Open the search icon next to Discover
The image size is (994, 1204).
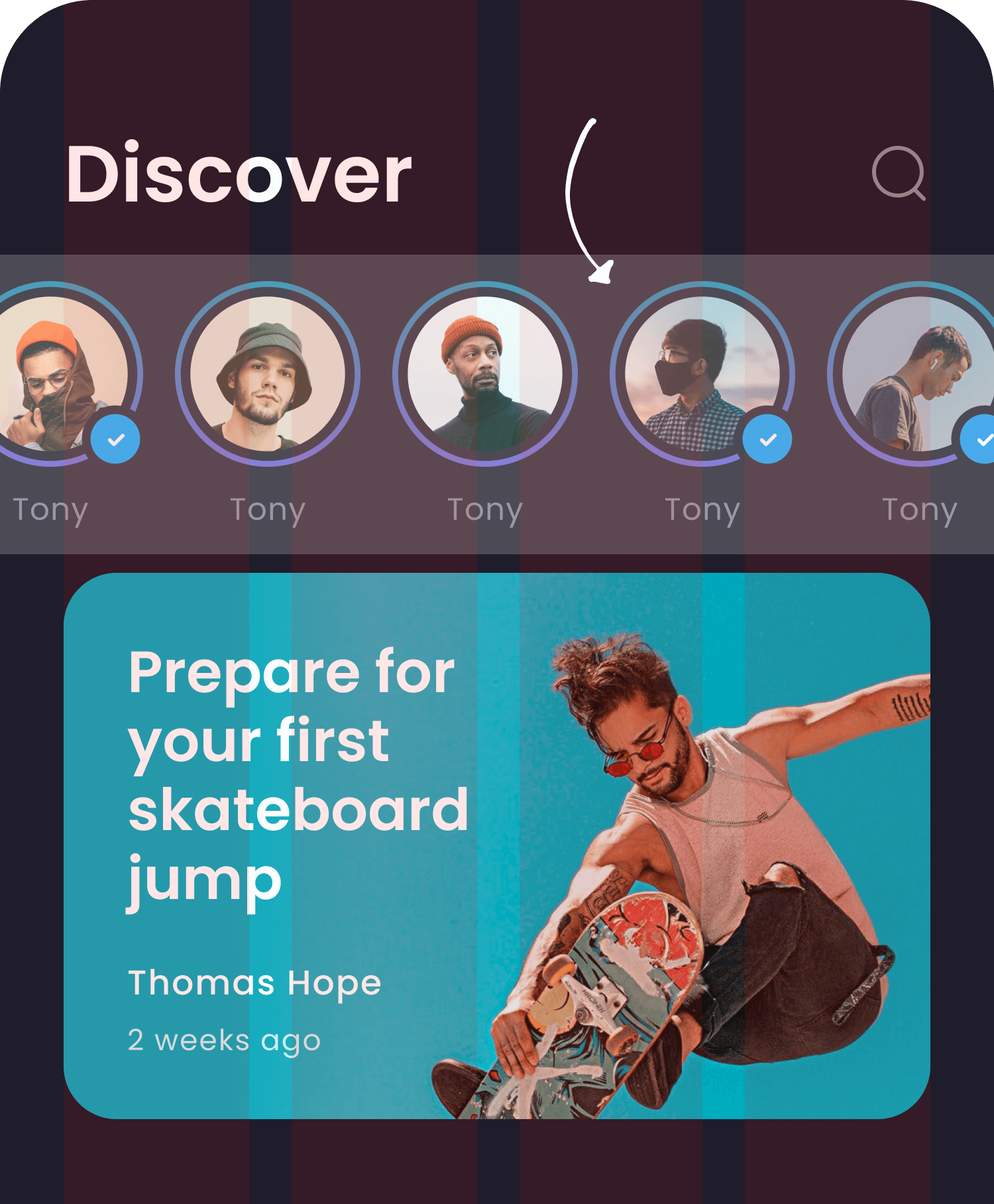click(x=898, y=173)
